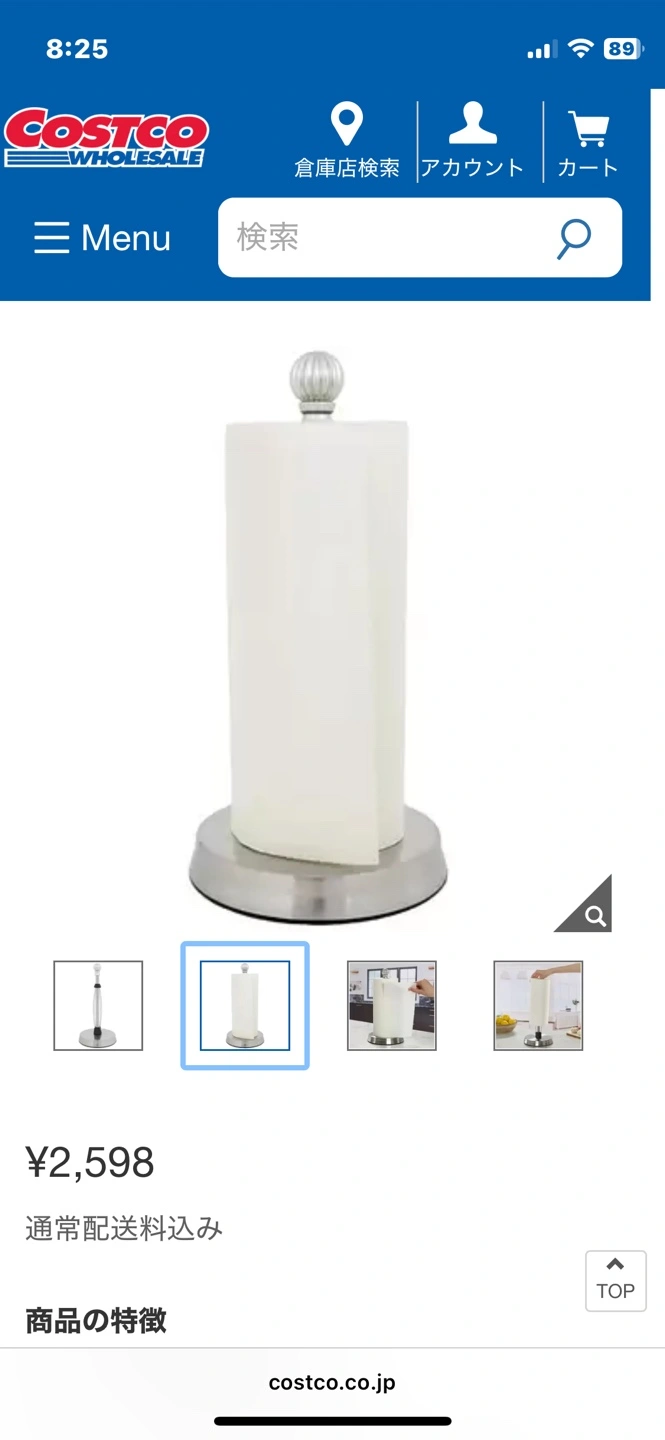Select the highlighted paper towel holder thumbnail
This screenshot has height=1440, width=665.
point(245,1005)
